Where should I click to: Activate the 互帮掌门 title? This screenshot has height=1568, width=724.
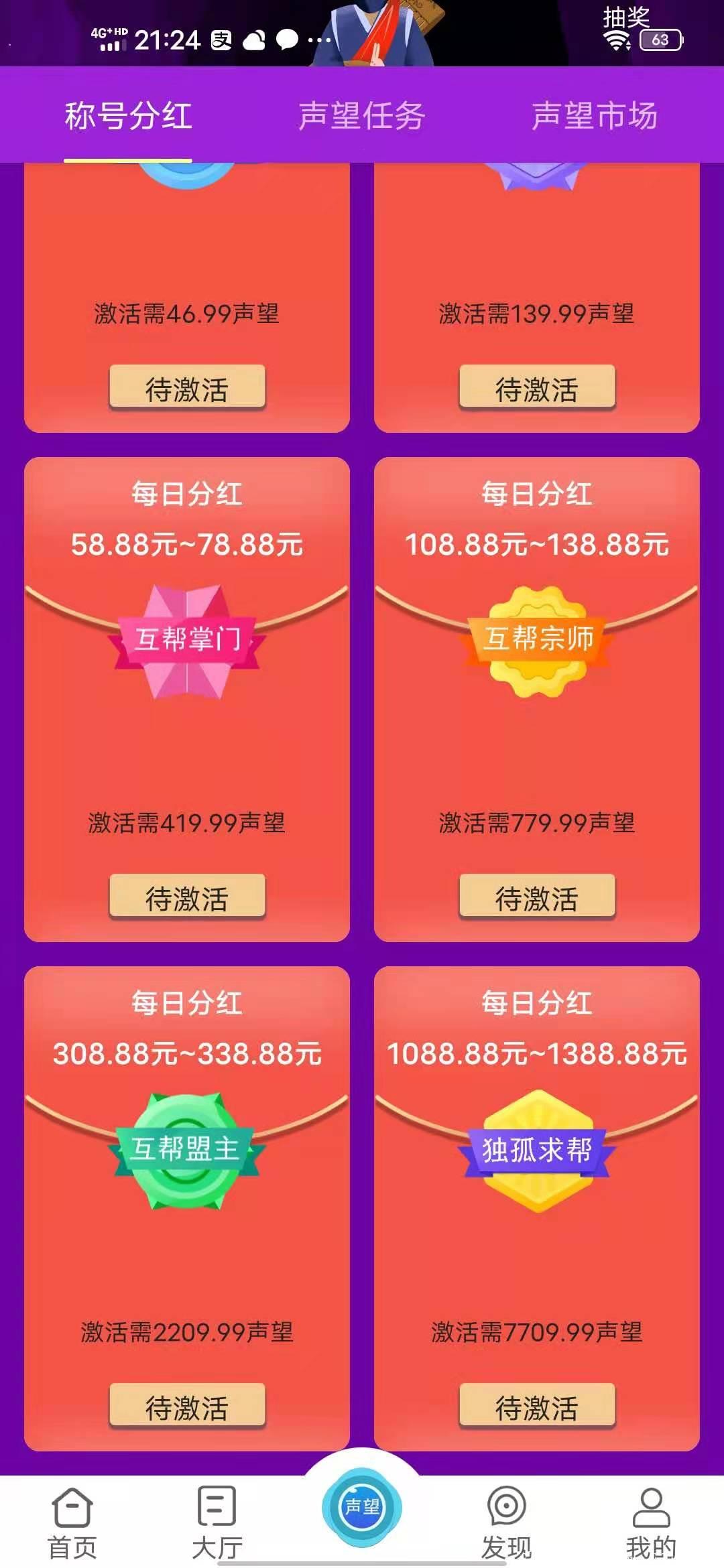click(x=187, y=897)
